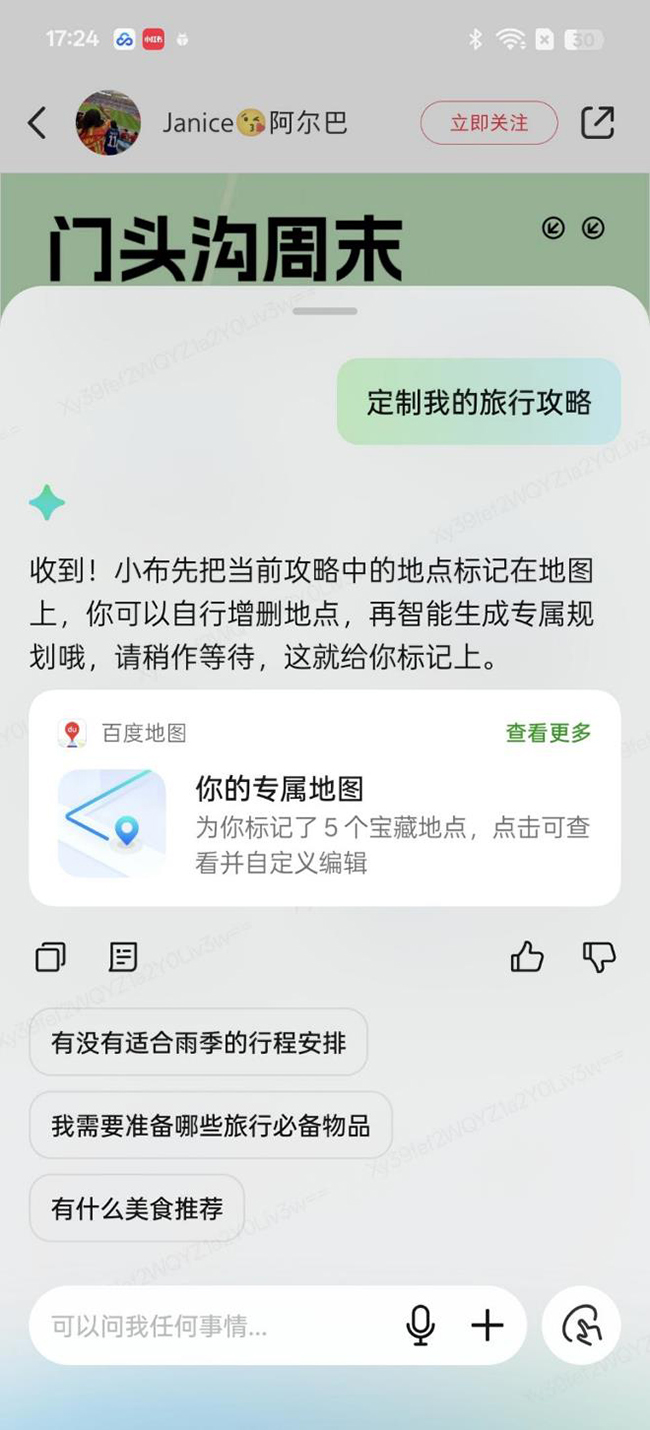The height and width of the screenshot is (1430, 650).
Task: Share this post via the share icon
Action: pos(597,123)
